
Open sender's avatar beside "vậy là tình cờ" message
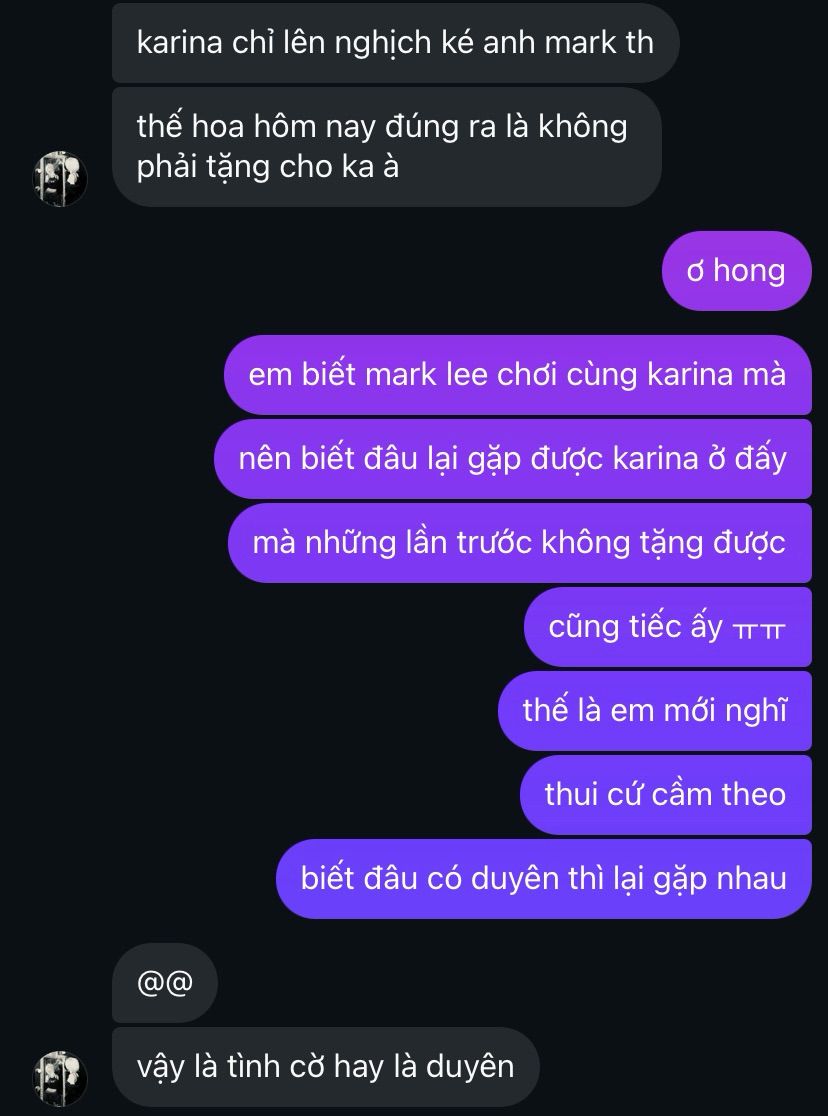(x=62, y=1078)
